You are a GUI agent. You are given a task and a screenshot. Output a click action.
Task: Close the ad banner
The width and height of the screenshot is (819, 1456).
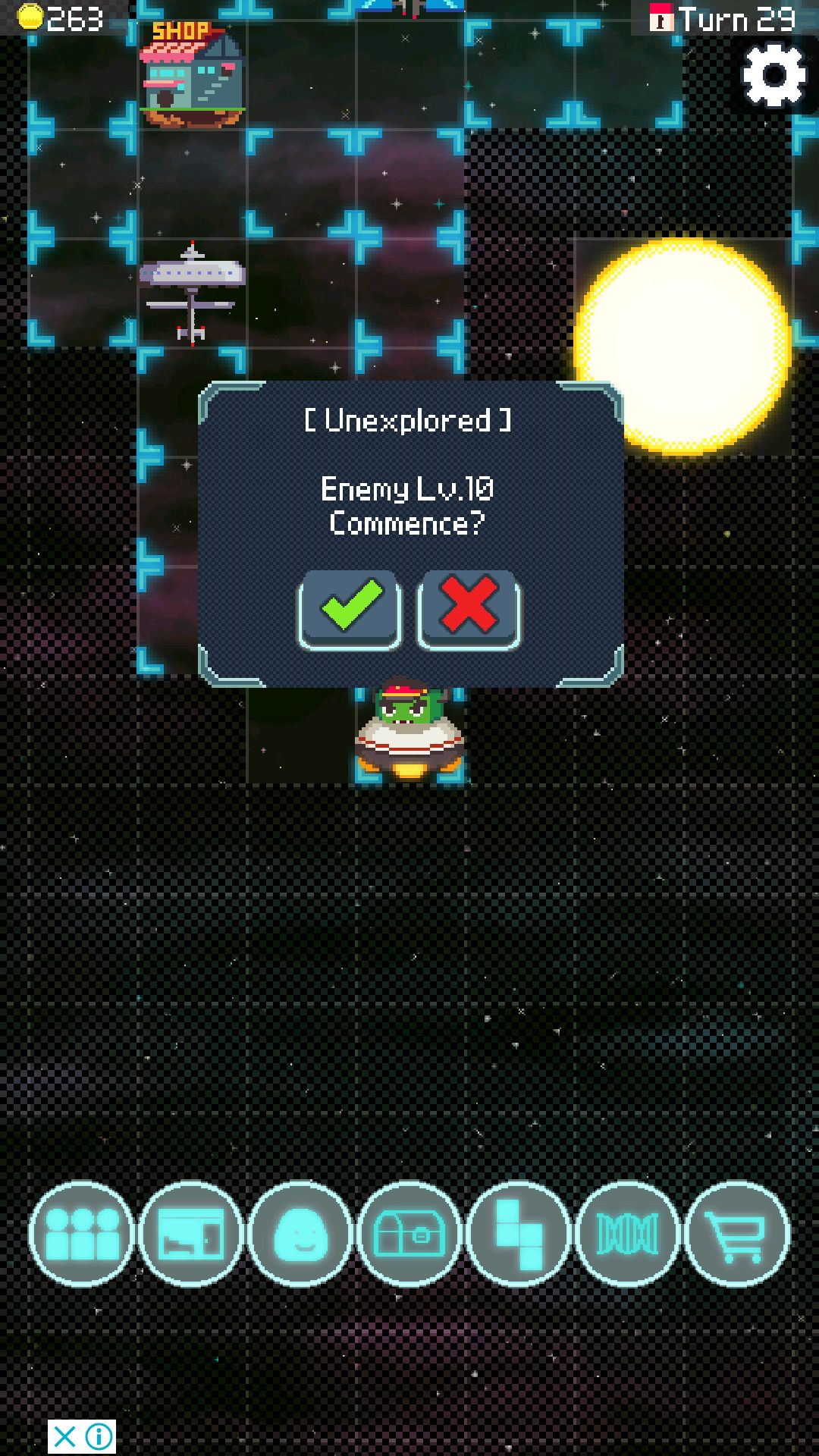65,1436
